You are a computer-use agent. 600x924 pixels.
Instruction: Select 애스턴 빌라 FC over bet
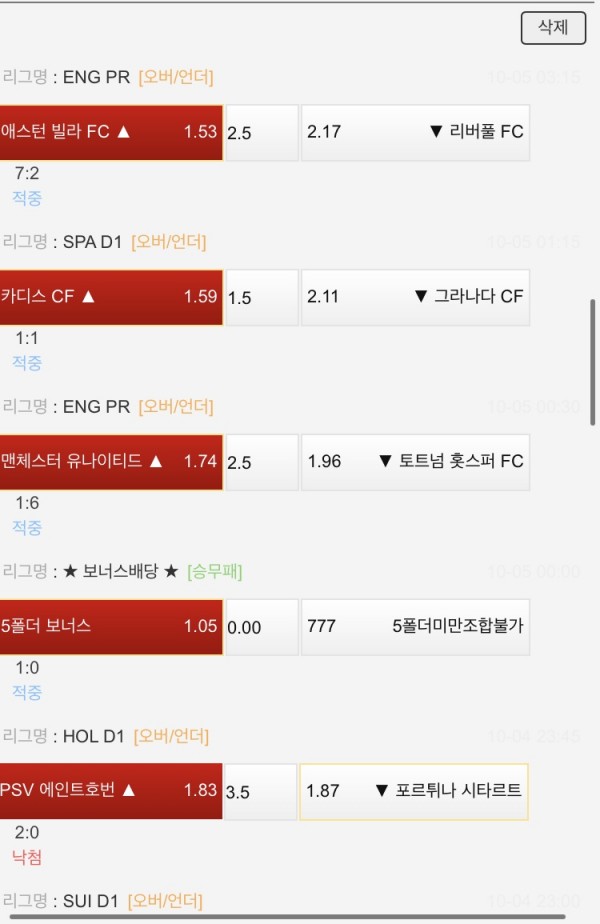click(x=110, y=132)
